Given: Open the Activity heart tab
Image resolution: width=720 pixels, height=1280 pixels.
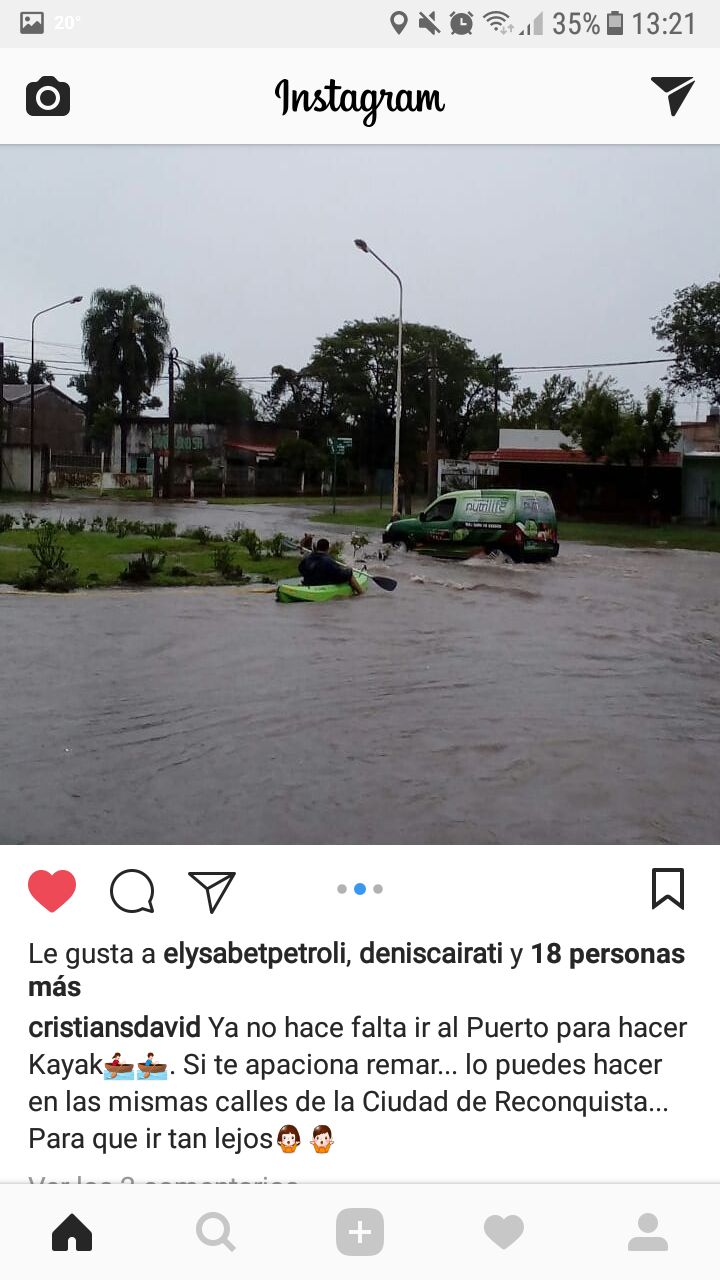Looking at the screenshot, I should [x=504, y=1233].
